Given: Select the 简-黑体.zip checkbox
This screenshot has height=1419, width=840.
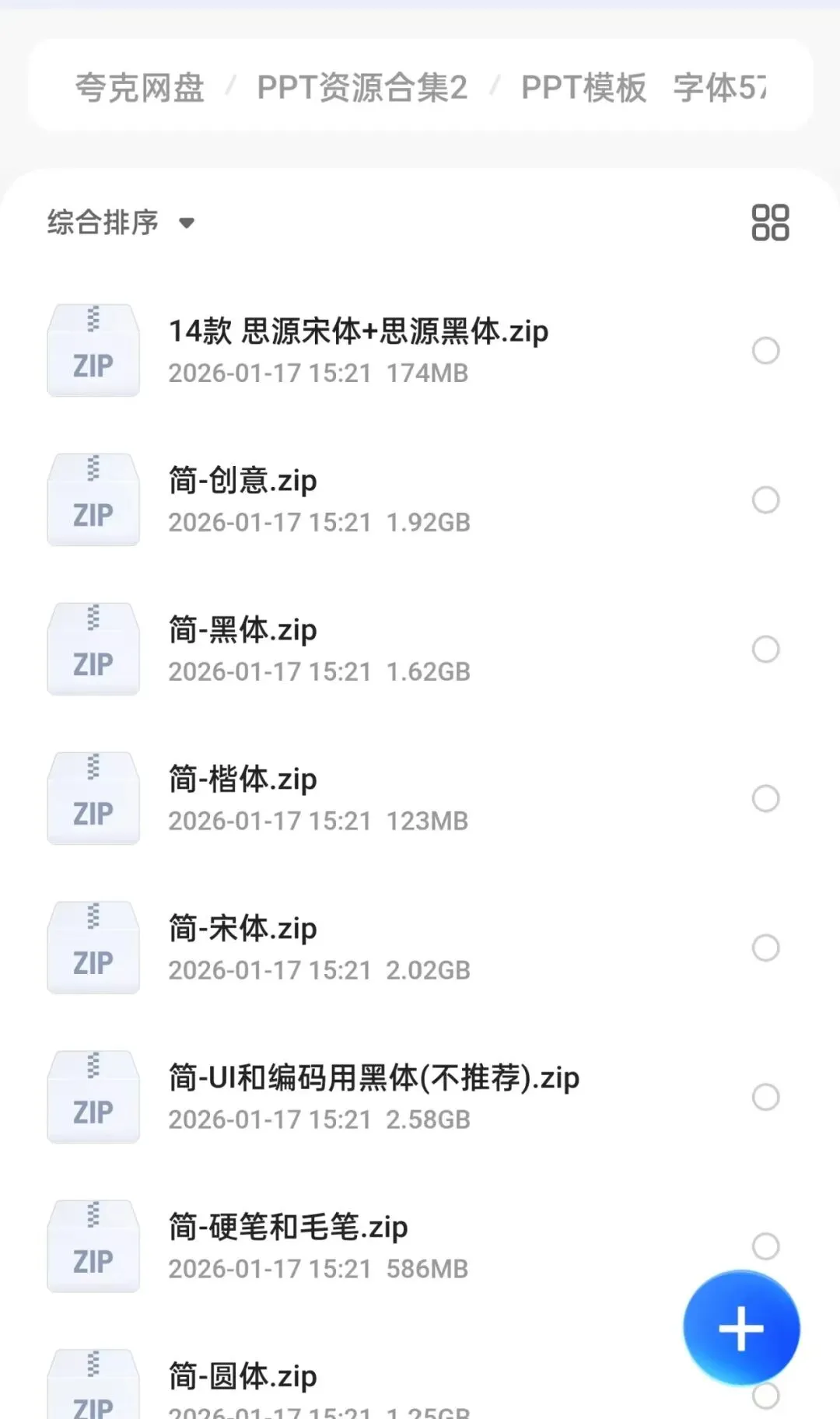Looking at the screenshot, I should coord(765,649).
